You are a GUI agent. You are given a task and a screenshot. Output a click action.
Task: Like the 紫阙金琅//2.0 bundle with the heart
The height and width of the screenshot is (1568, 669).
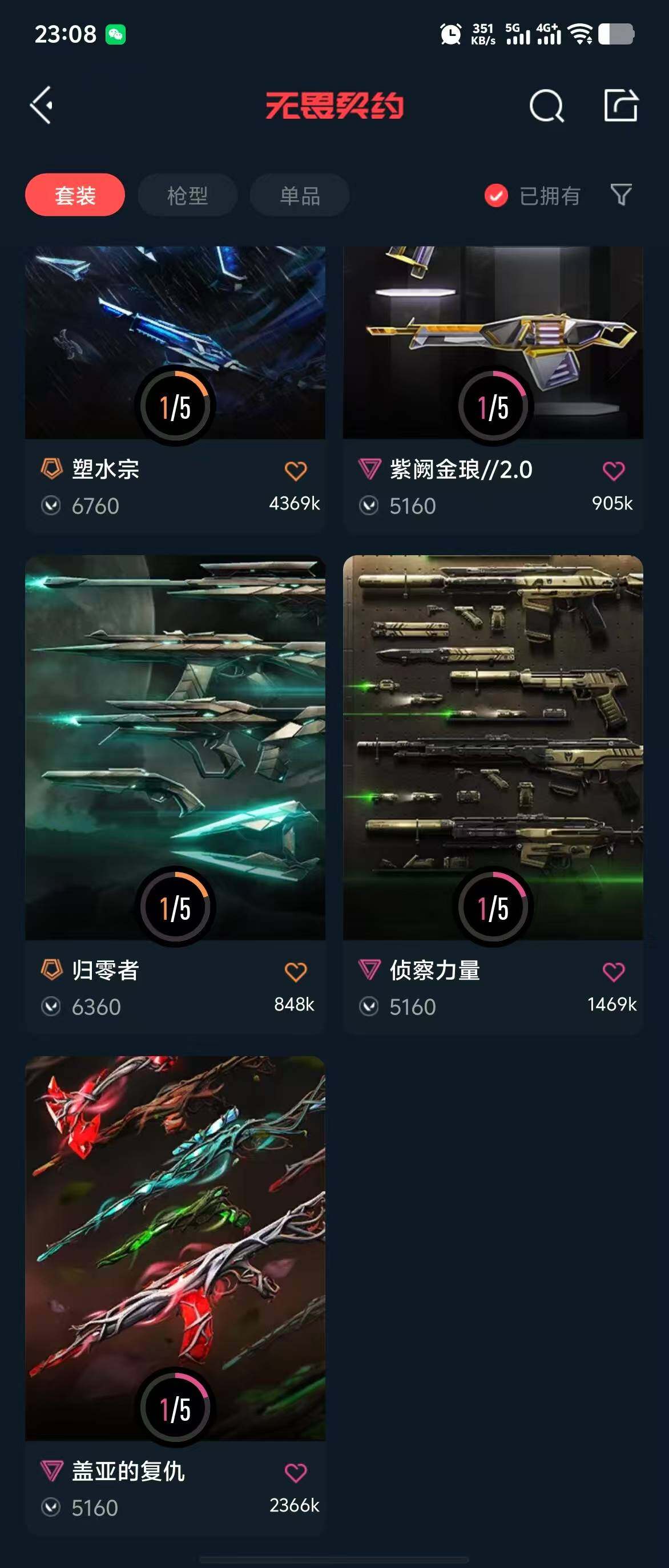tap(613, 471)
